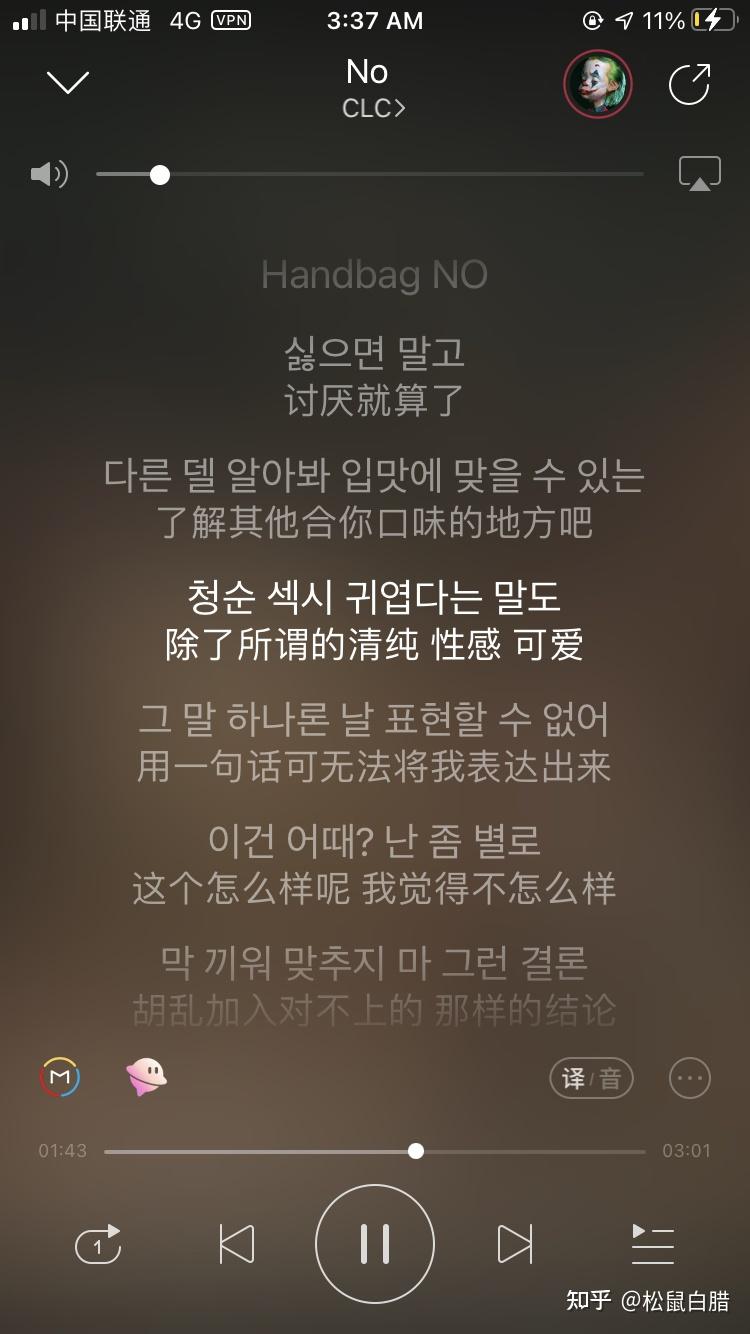
Task: Open the artist page for CLC
Action: click(373, 109)
